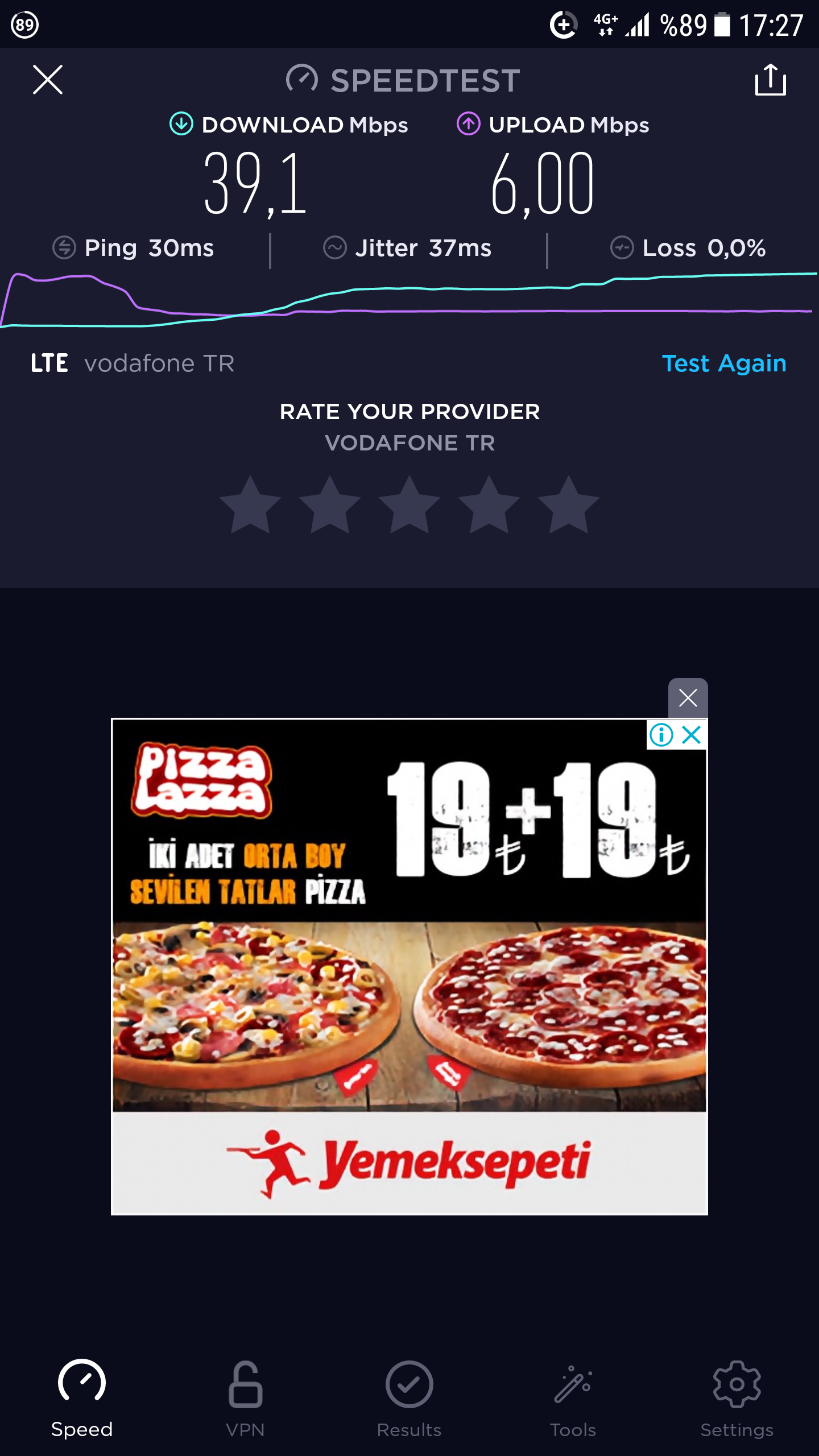The image size is (819, 1456).
Task: Close the speed test results
Action: pyautogui.click(x=48, y=80)
